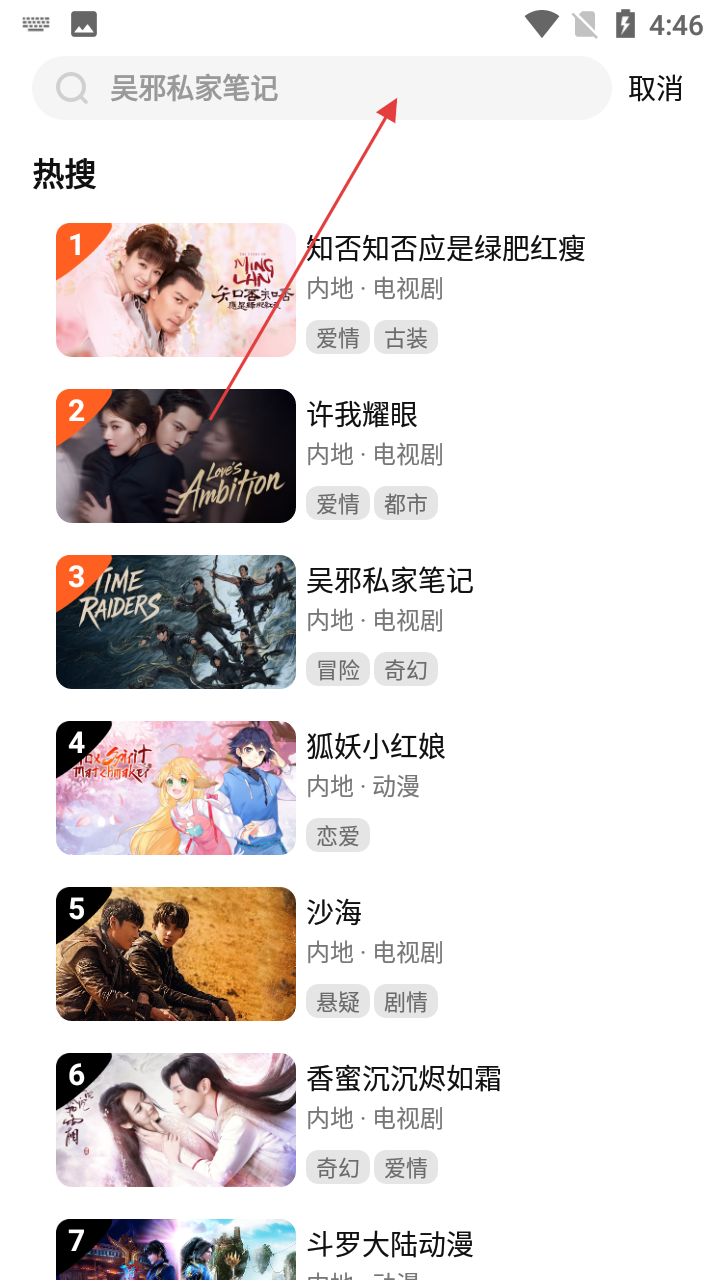
Task: View the drama 沙海
Action: click(334, 913)
